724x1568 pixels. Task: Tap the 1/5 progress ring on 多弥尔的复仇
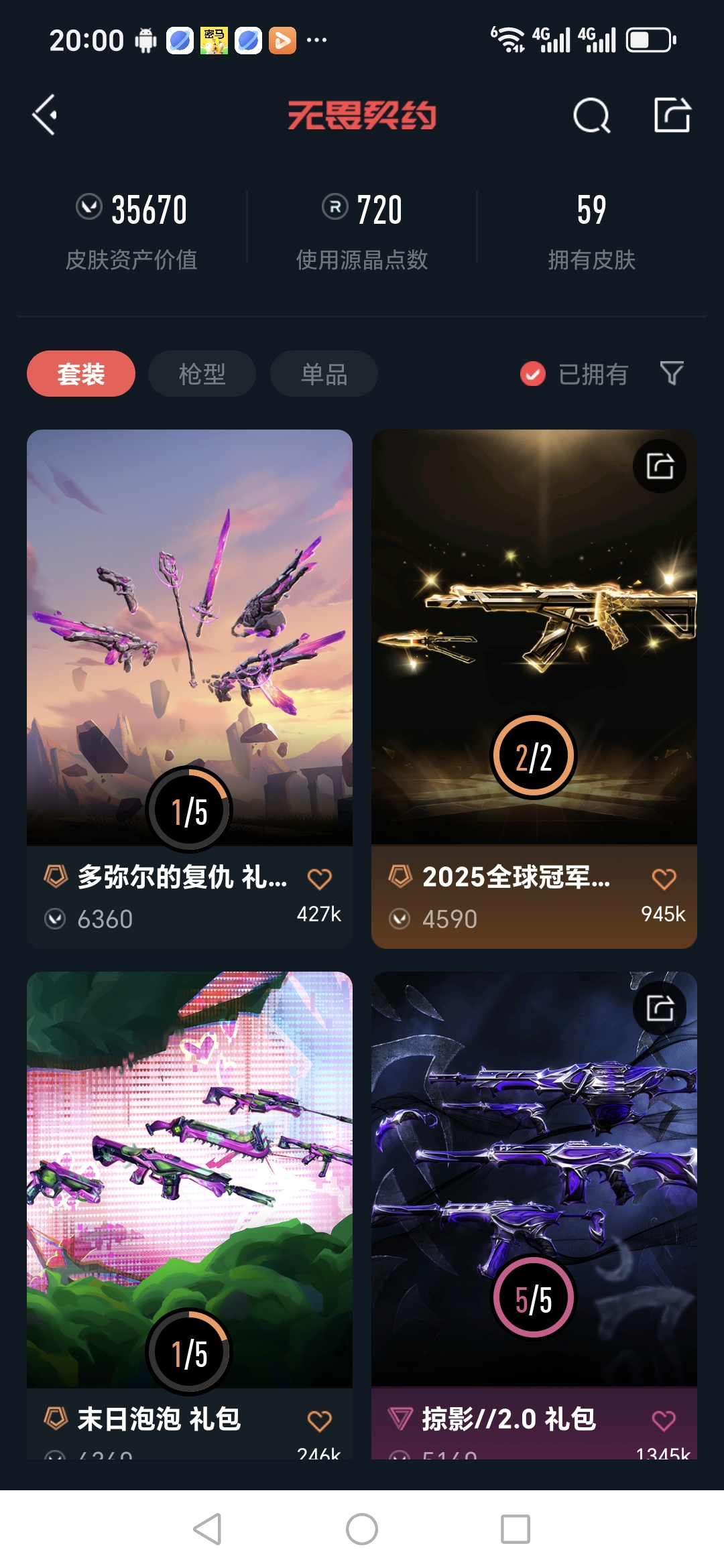189,809
